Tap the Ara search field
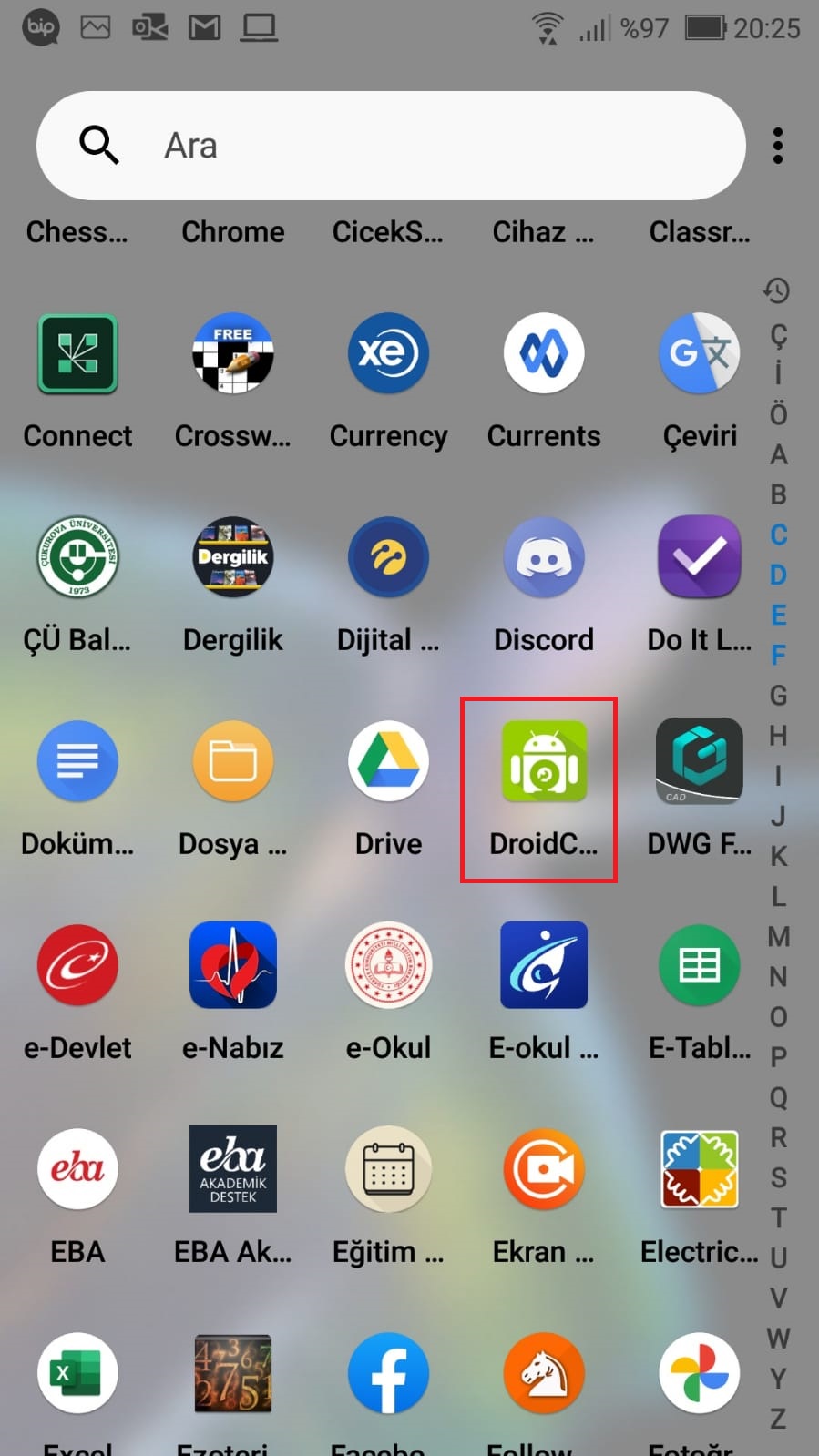The image size is (819, 1456). point(391,146)
